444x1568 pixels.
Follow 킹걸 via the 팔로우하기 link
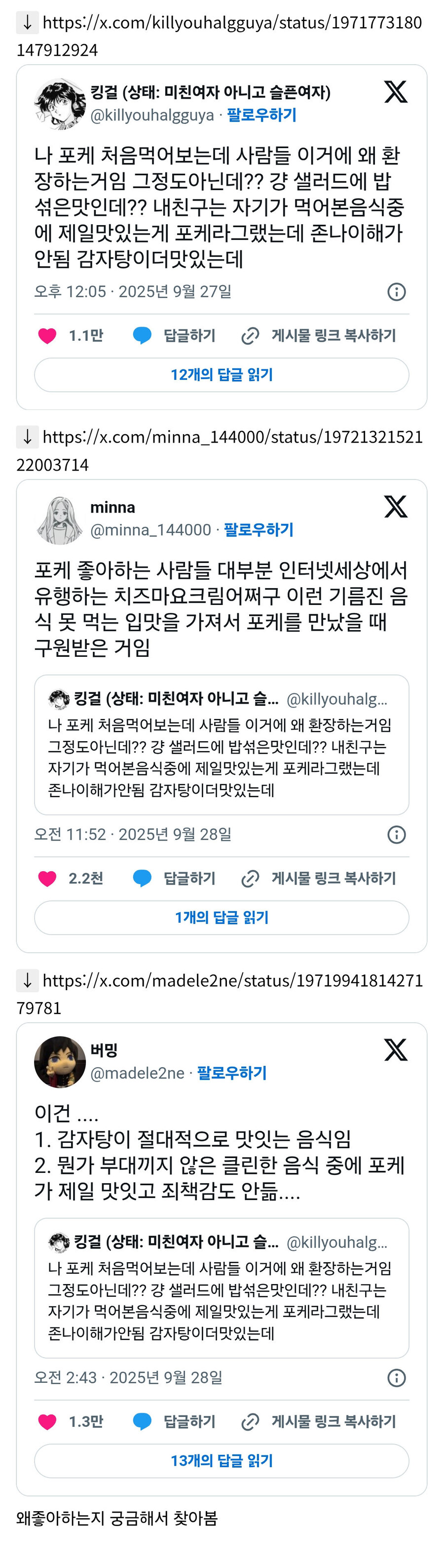[x=261, y=115]
